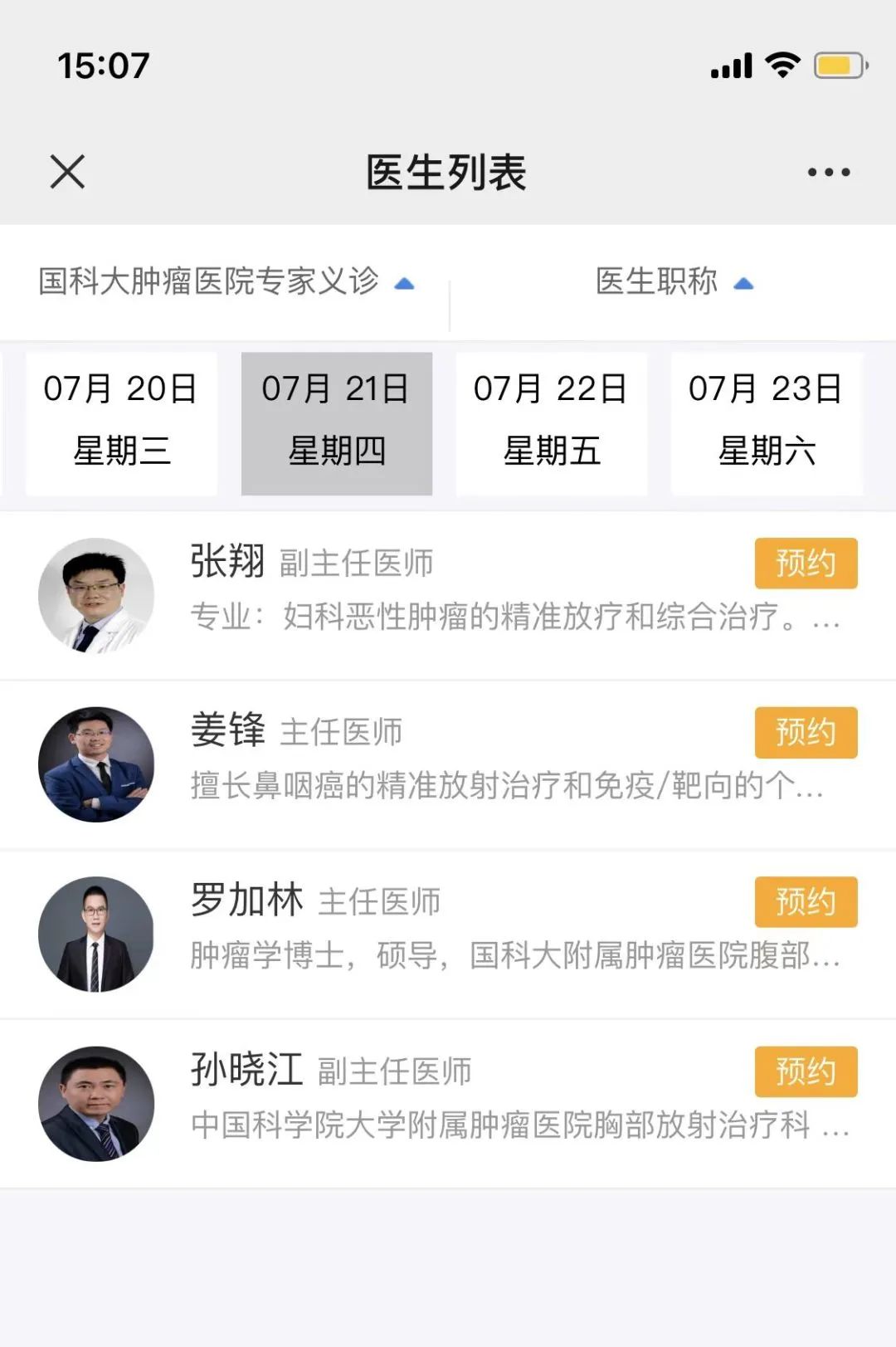Close the 医生列表 page
Image resolution: width=896 pixels, height=1347 pixels.
click(67, 172)
